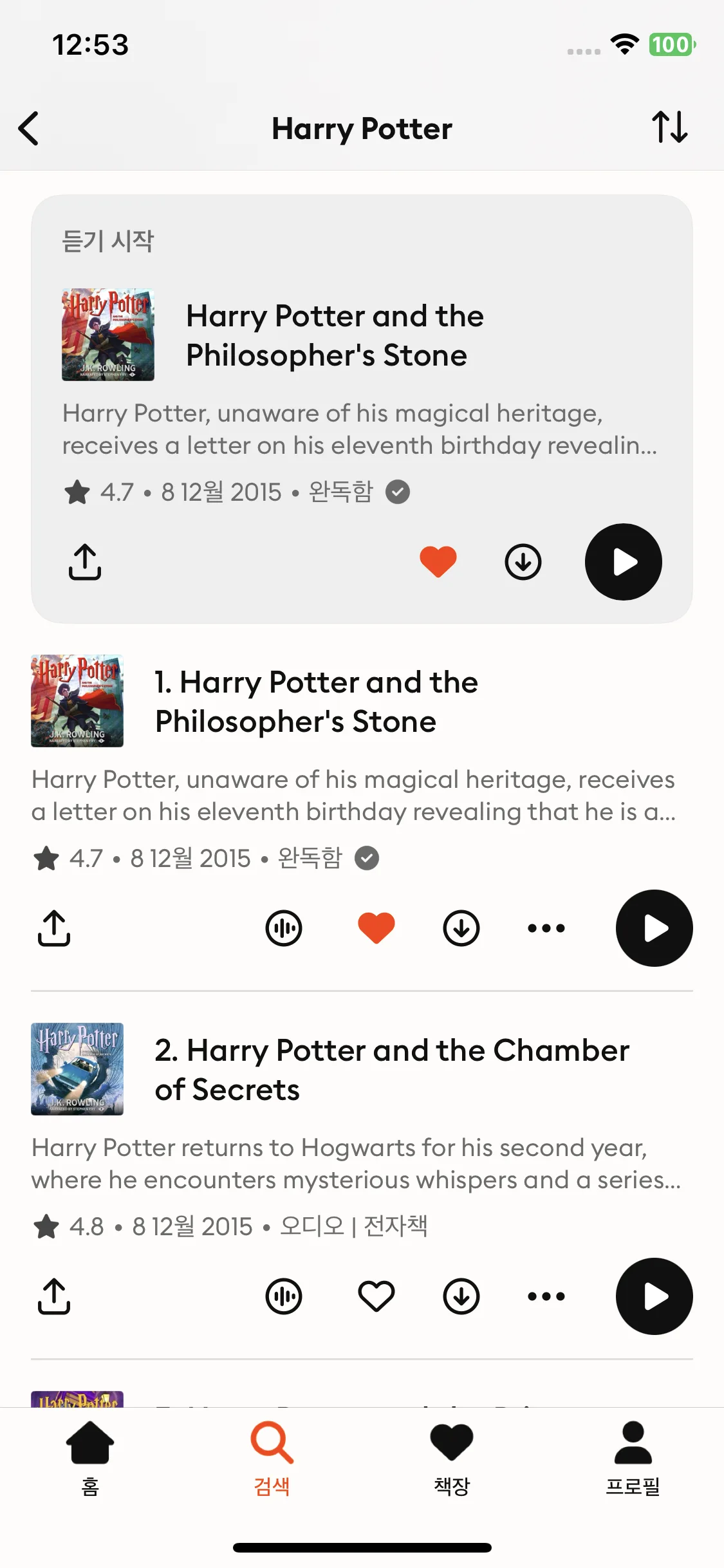
Task: Open the audio sample for book 1
Action: tap(284, 928)
